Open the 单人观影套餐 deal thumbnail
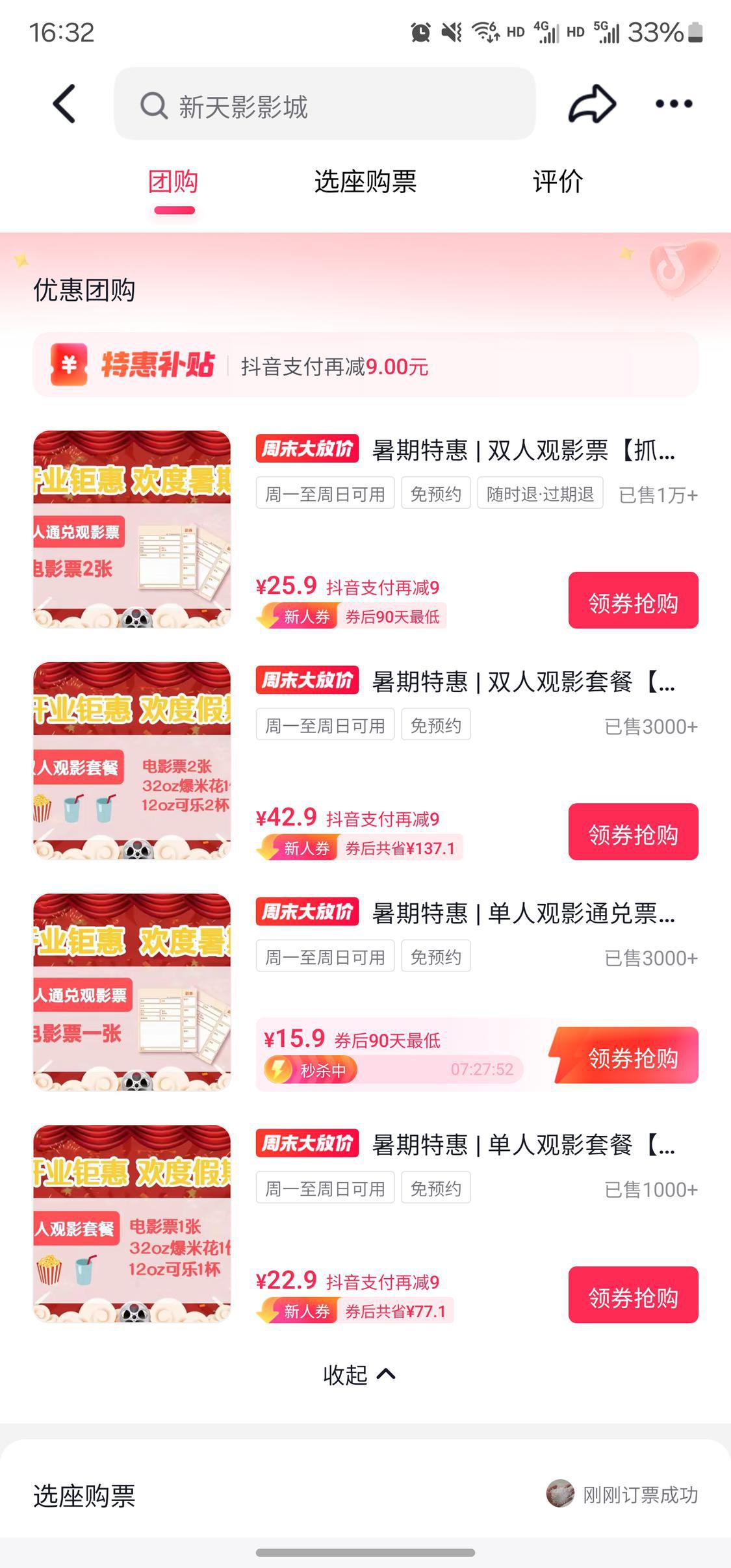Viewport: 731px width, 1568px height. (x=132, y=1224)
